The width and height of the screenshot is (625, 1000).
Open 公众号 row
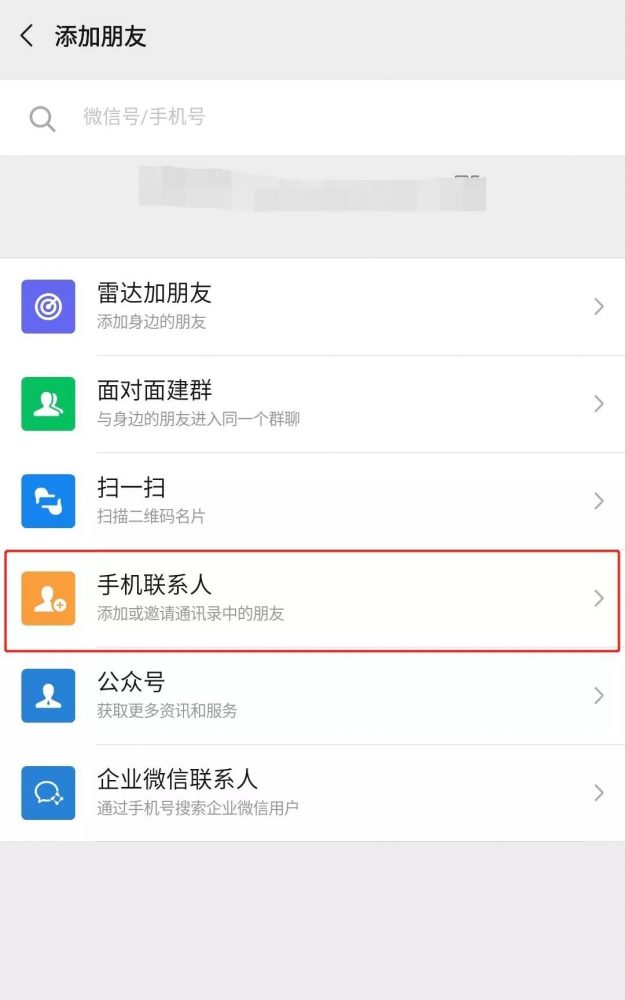point(312,695)
